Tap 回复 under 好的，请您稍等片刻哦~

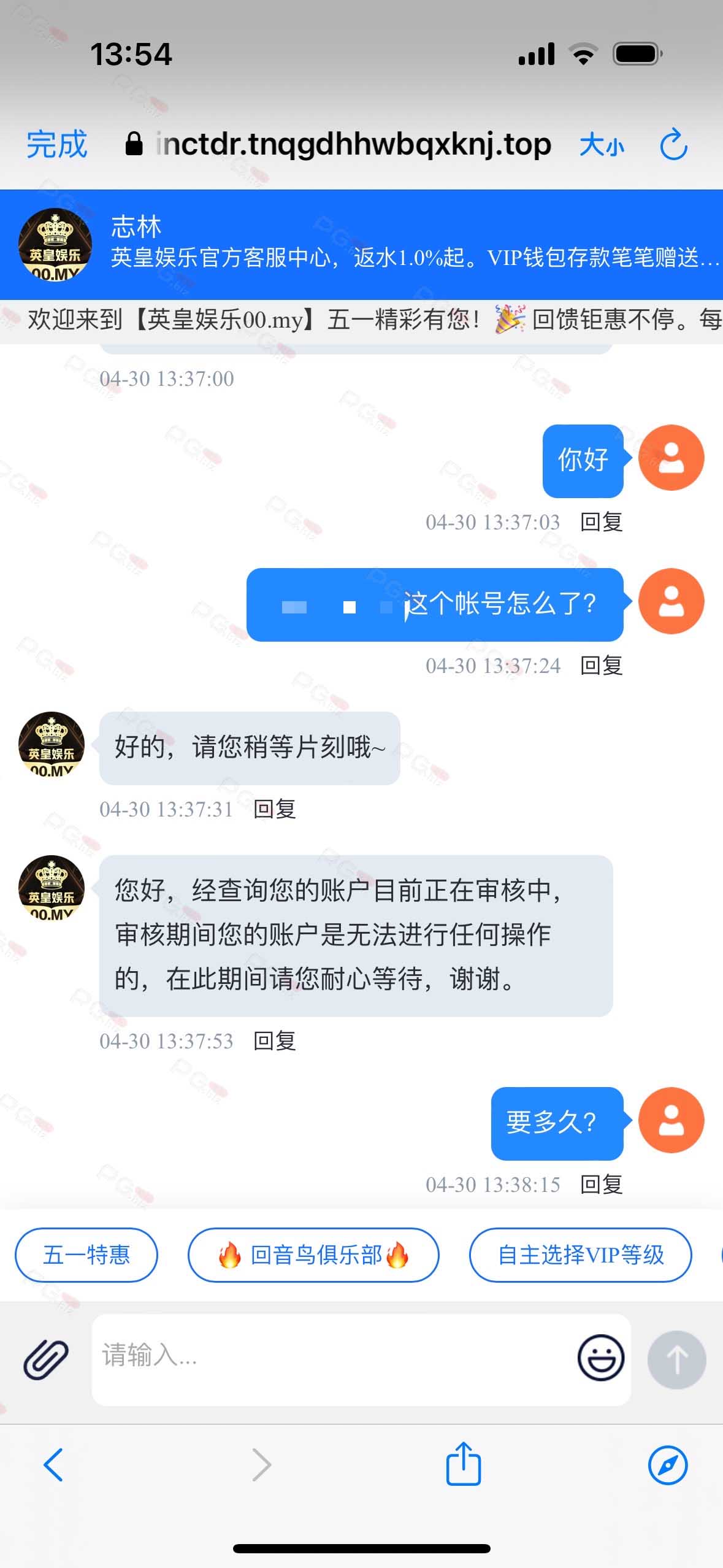pos(275,809)
